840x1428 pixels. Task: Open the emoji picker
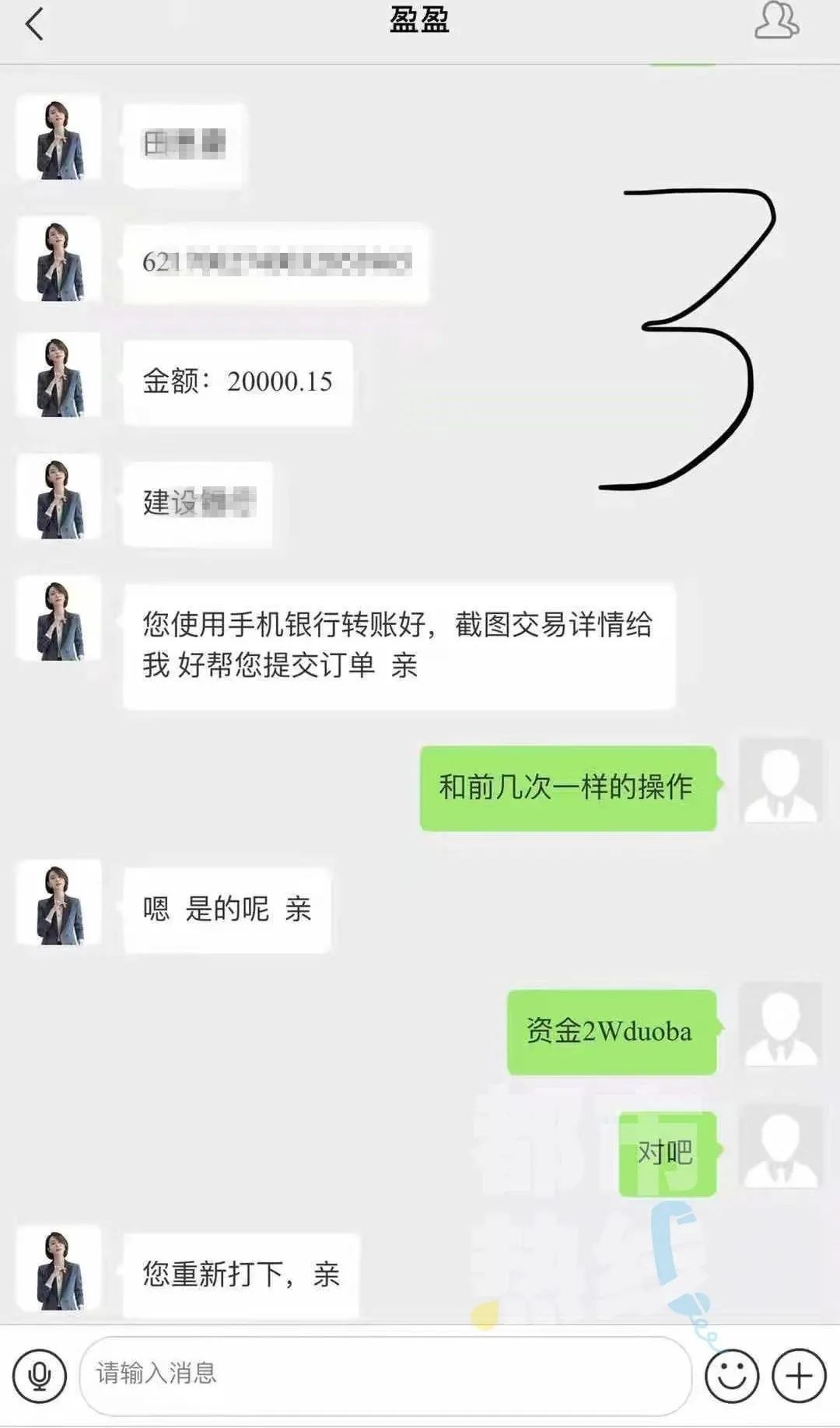click(x=731, y=1375)
